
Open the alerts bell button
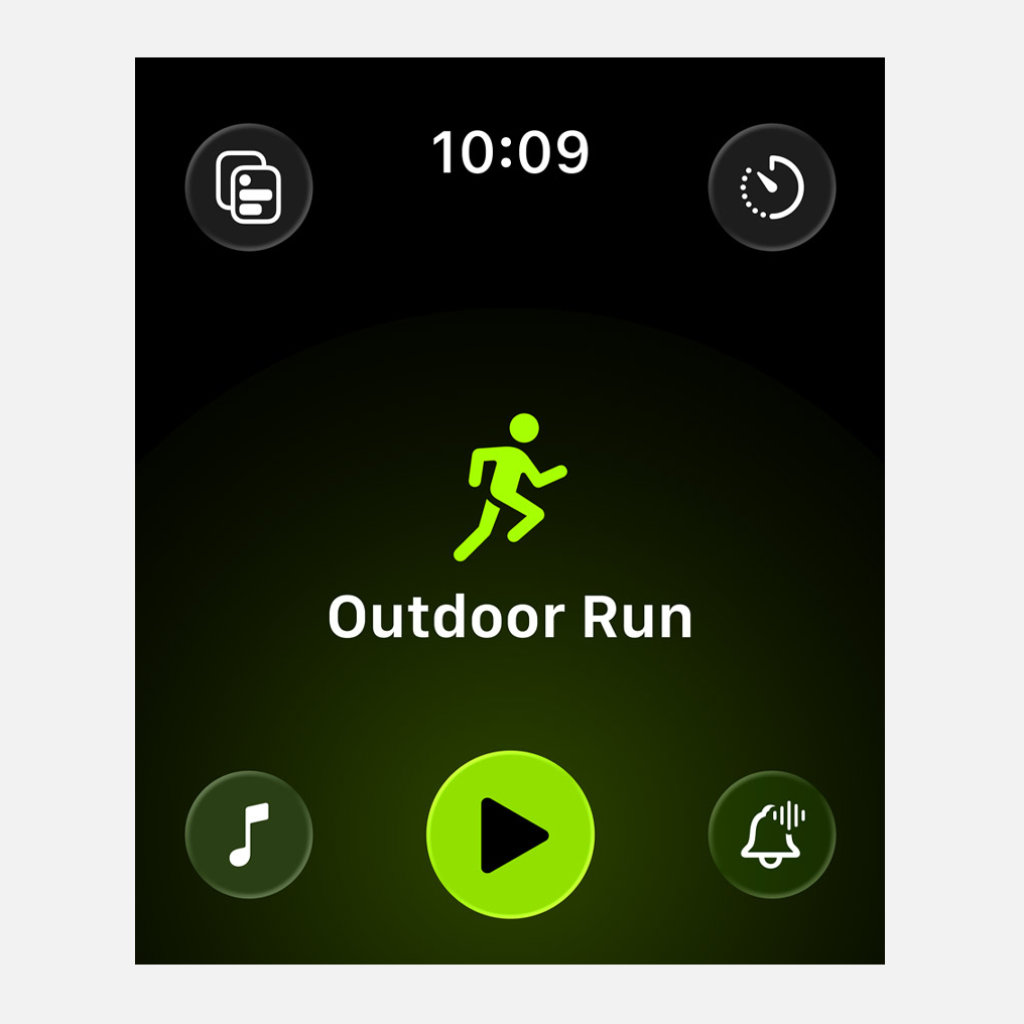click(771, 834)
